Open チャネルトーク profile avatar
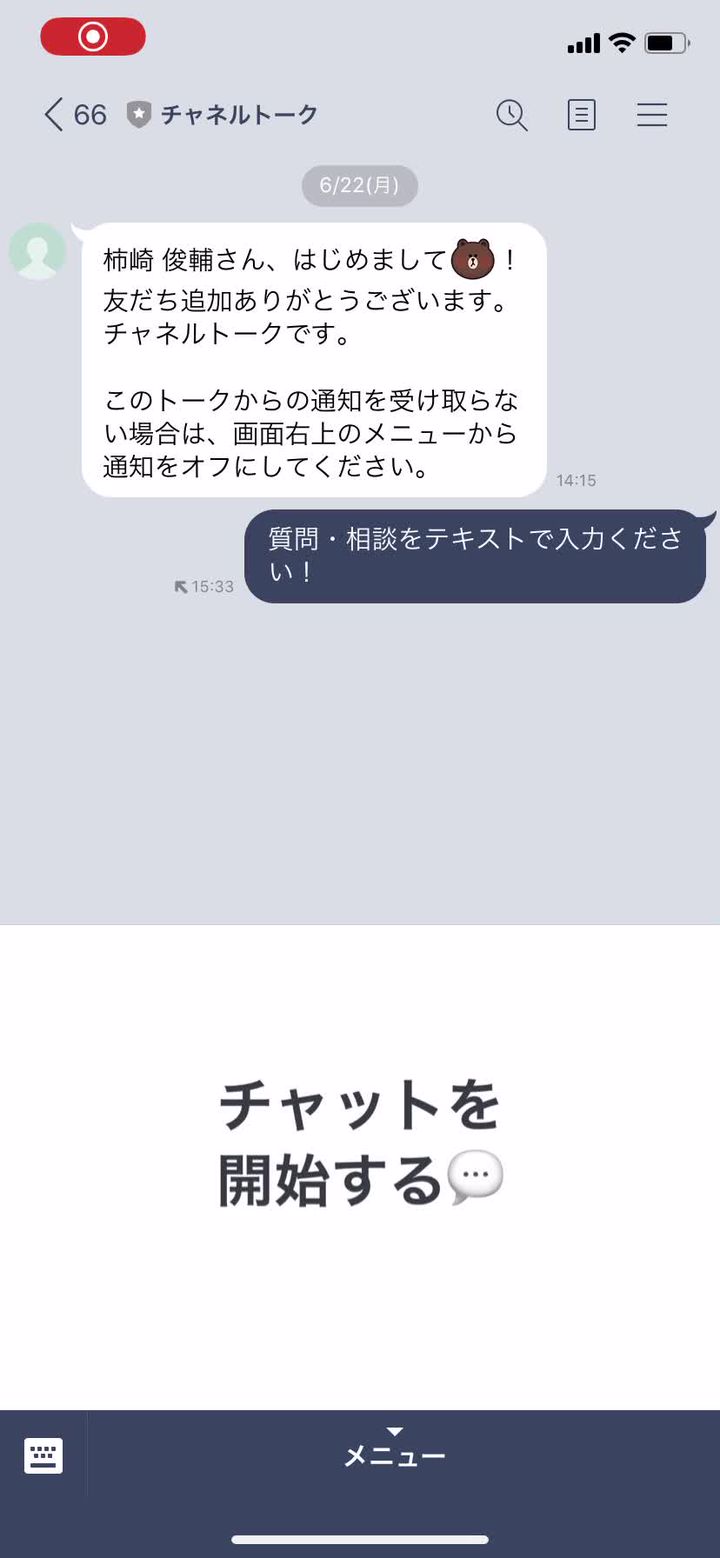720x1558 pixels. coord(37,251)
